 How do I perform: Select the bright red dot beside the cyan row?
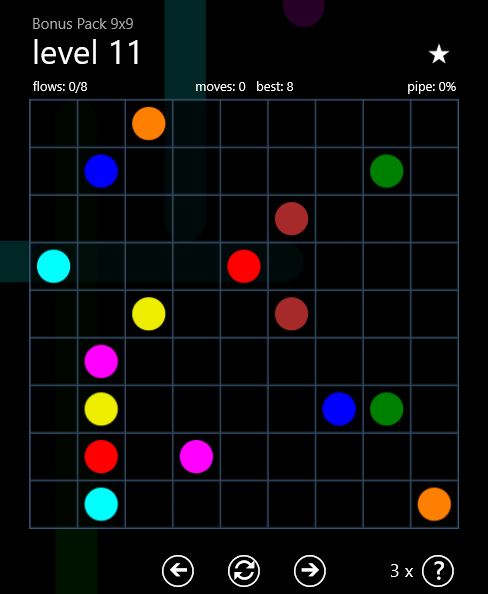244,266
